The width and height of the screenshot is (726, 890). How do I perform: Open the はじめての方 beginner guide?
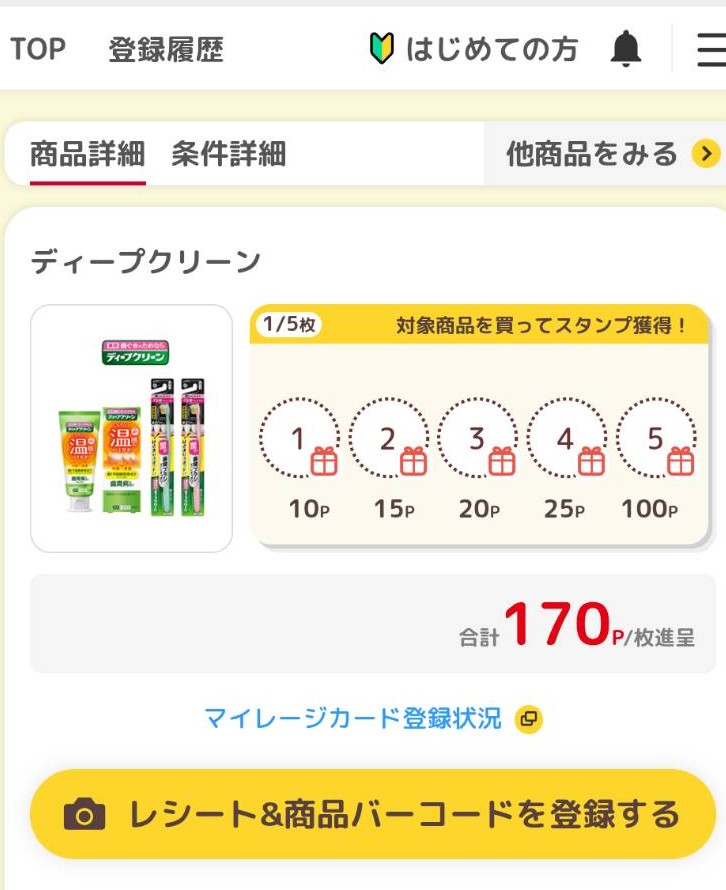point(474,49)
